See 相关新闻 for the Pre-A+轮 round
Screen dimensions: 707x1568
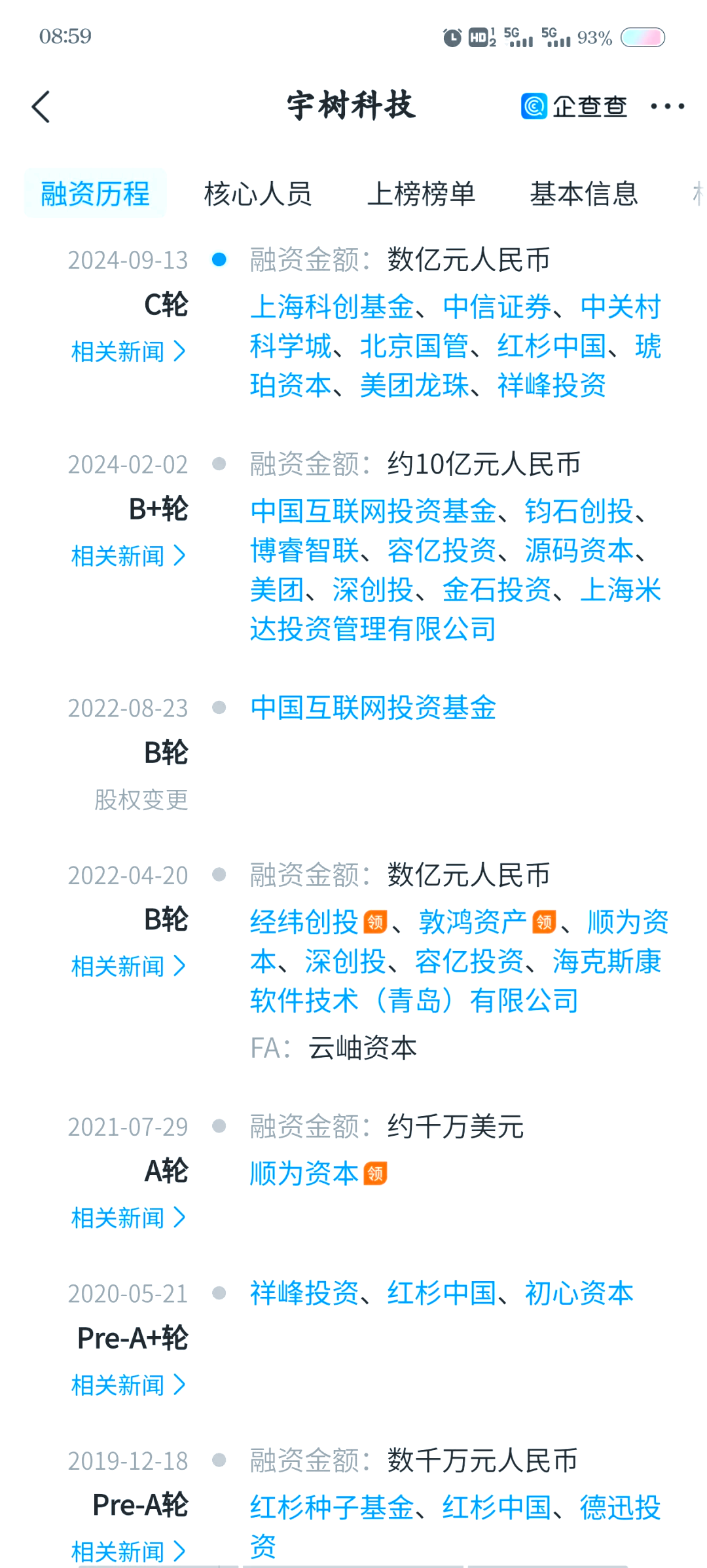pos(128,1385)
